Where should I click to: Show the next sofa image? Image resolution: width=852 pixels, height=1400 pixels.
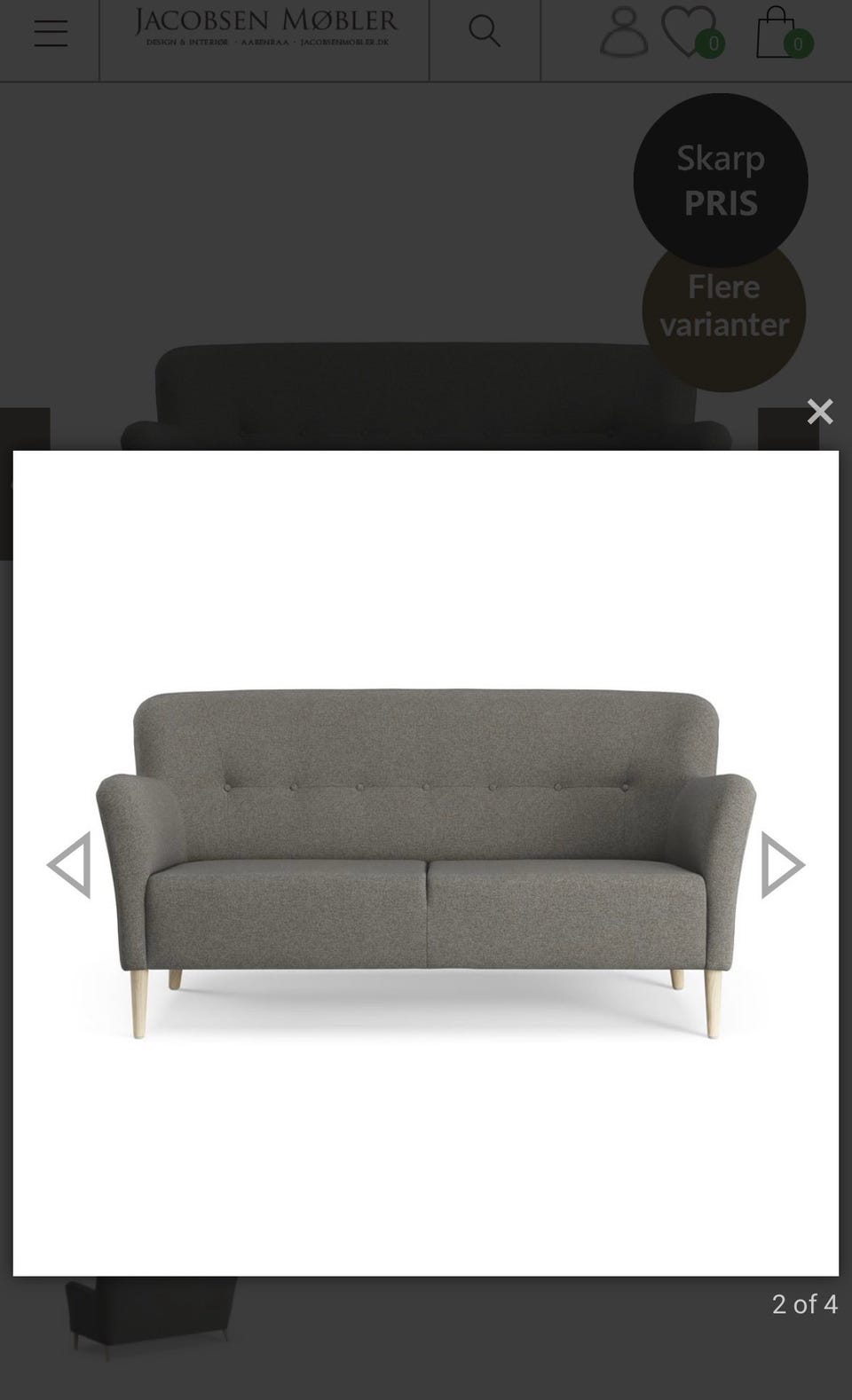(x=782, y=865)
